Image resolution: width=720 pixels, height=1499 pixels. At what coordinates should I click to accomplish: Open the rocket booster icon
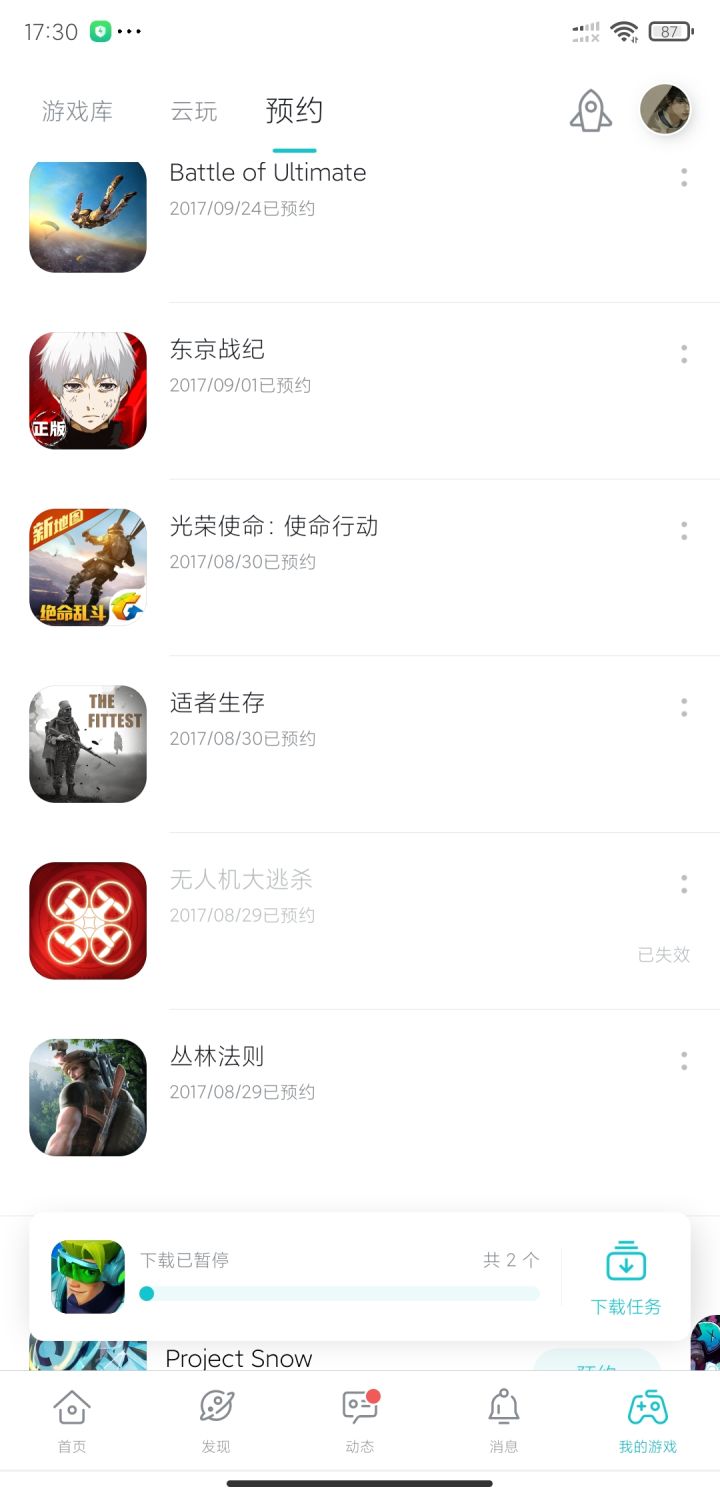tap(590, 110)
